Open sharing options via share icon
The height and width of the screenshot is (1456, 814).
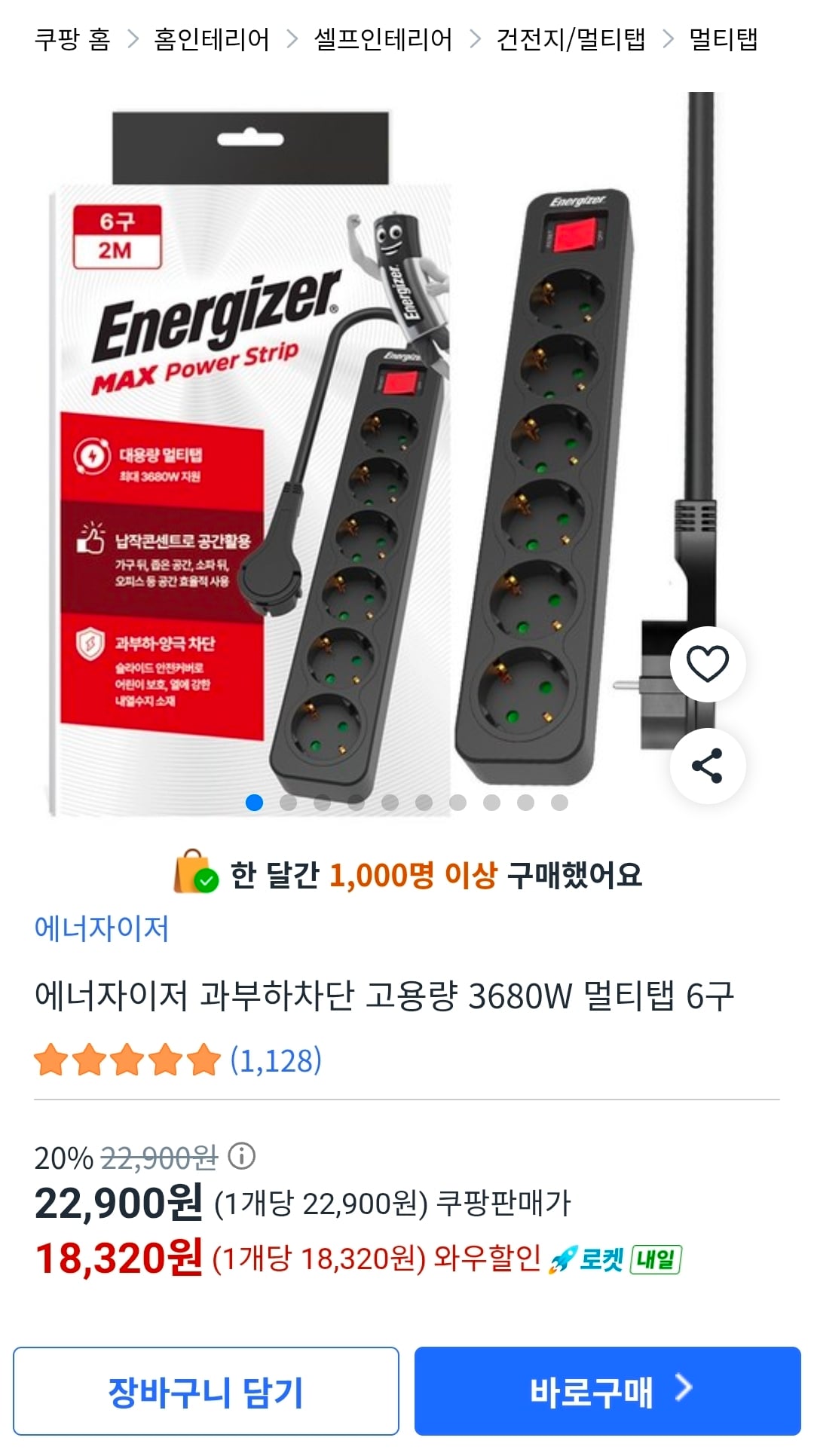coord(705,766)
